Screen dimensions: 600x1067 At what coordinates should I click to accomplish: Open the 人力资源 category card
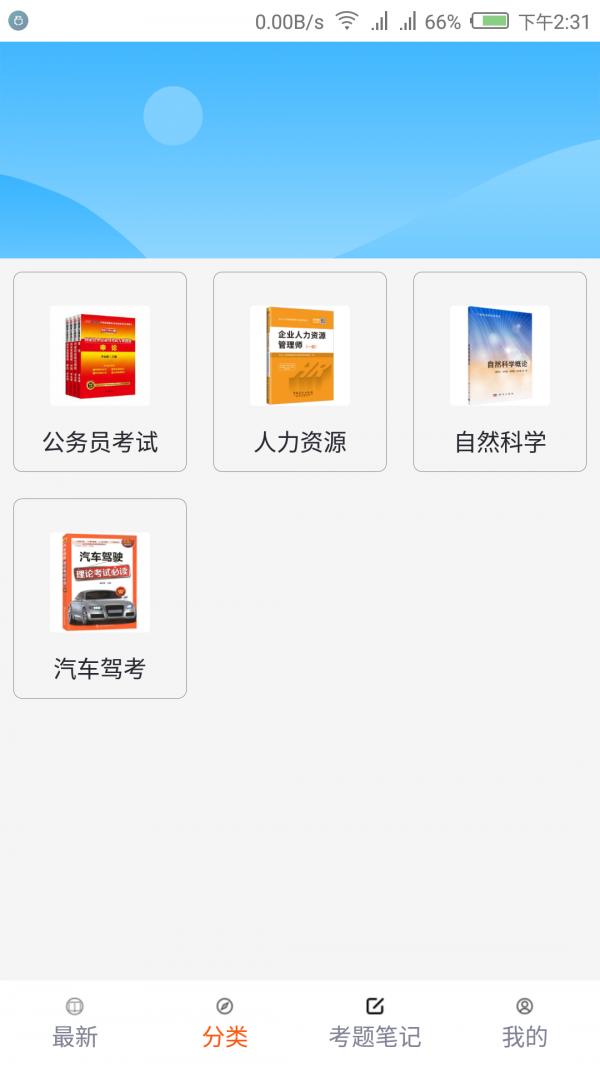(300, 371)
